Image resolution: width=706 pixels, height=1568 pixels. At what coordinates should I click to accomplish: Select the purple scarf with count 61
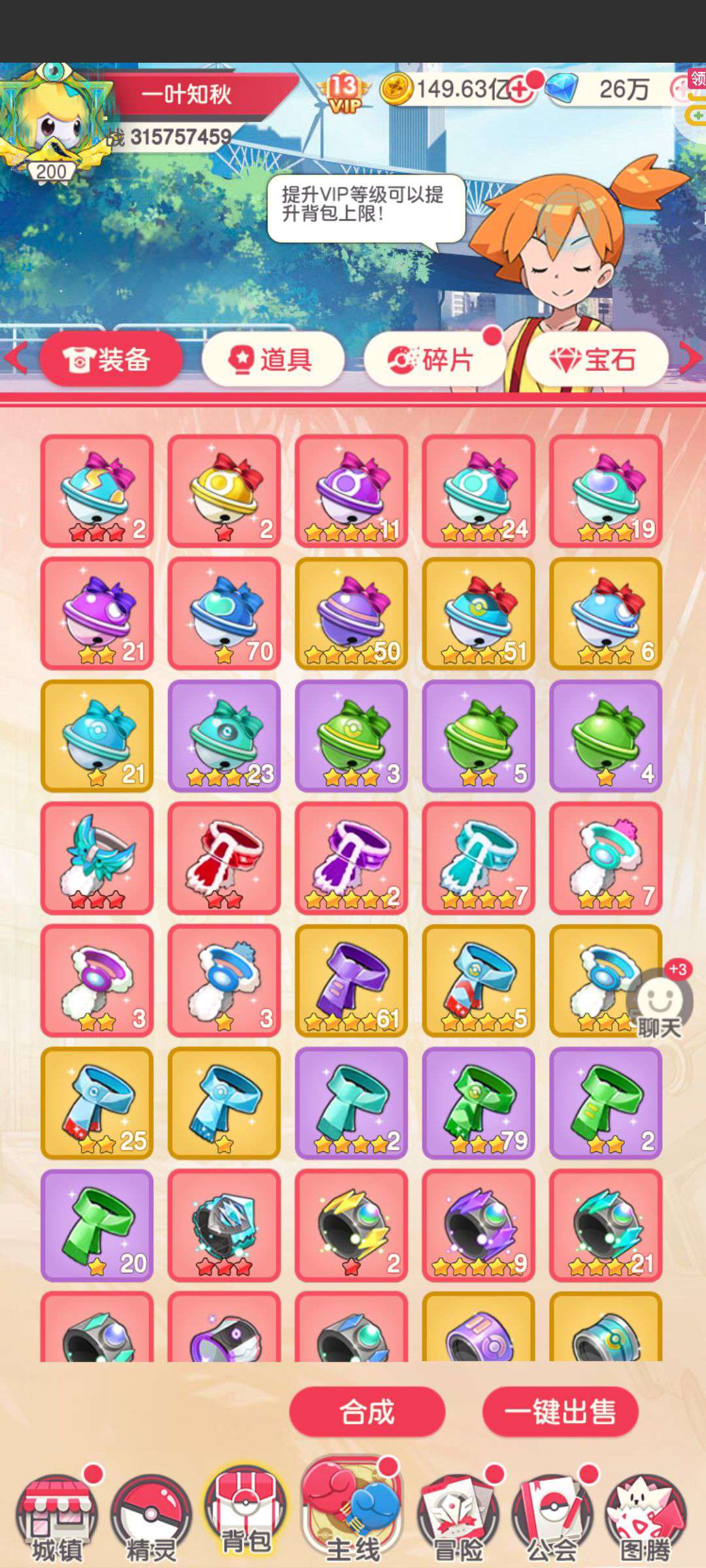pos(351,980)
